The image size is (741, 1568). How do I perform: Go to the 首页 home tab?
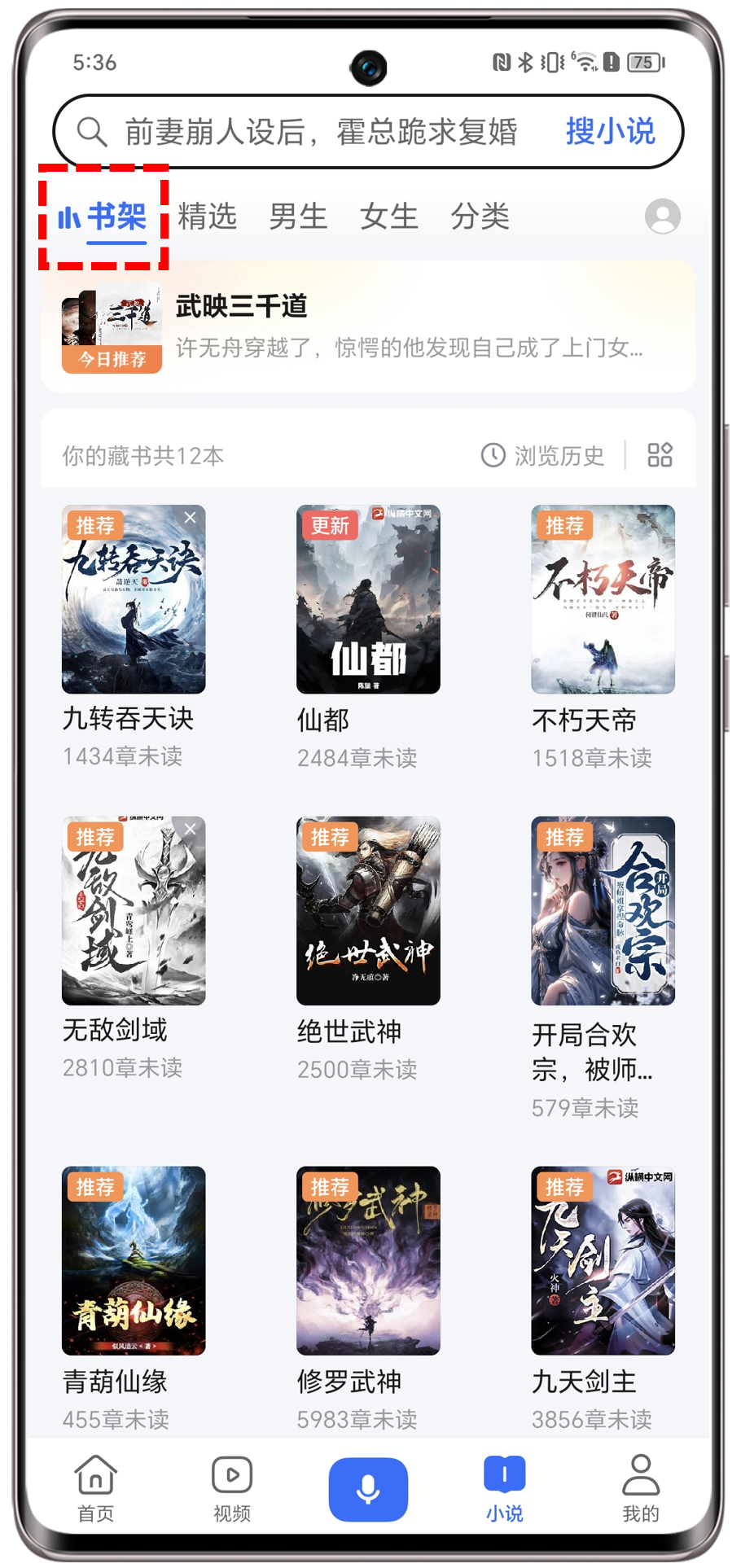pyautogui.click(x=96, y=1487)
